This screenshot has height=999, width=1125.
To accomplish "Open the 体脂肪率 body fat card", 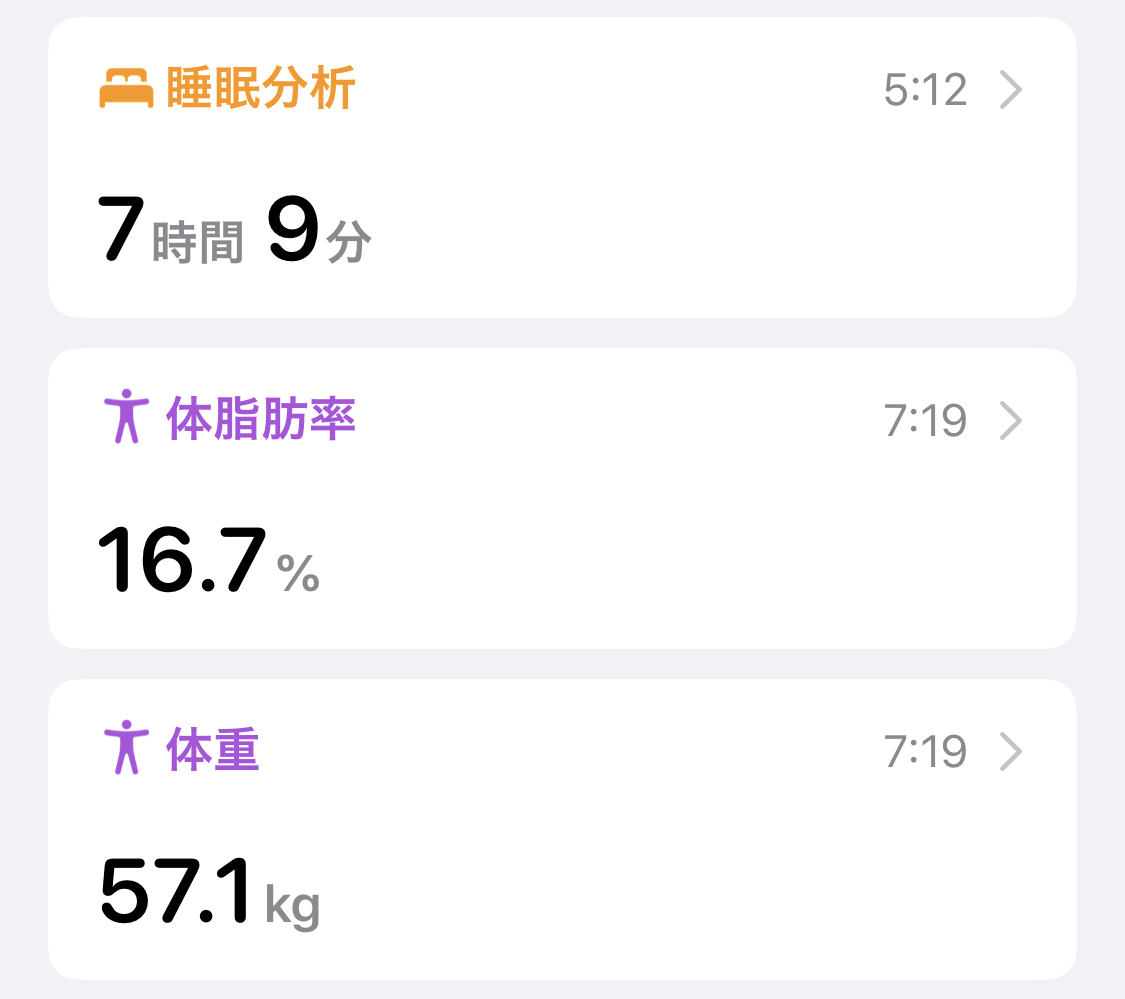I will [x=562, y=498].
